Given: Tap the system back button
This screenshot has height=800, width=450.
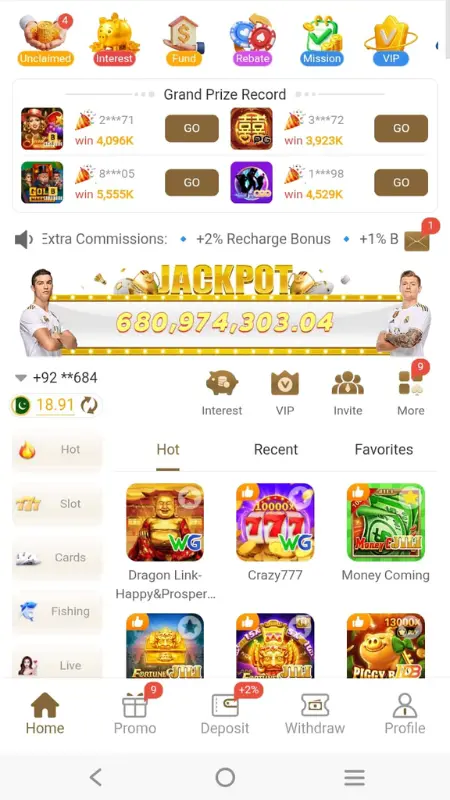Looking at the screenshot, I should point(95,778).
